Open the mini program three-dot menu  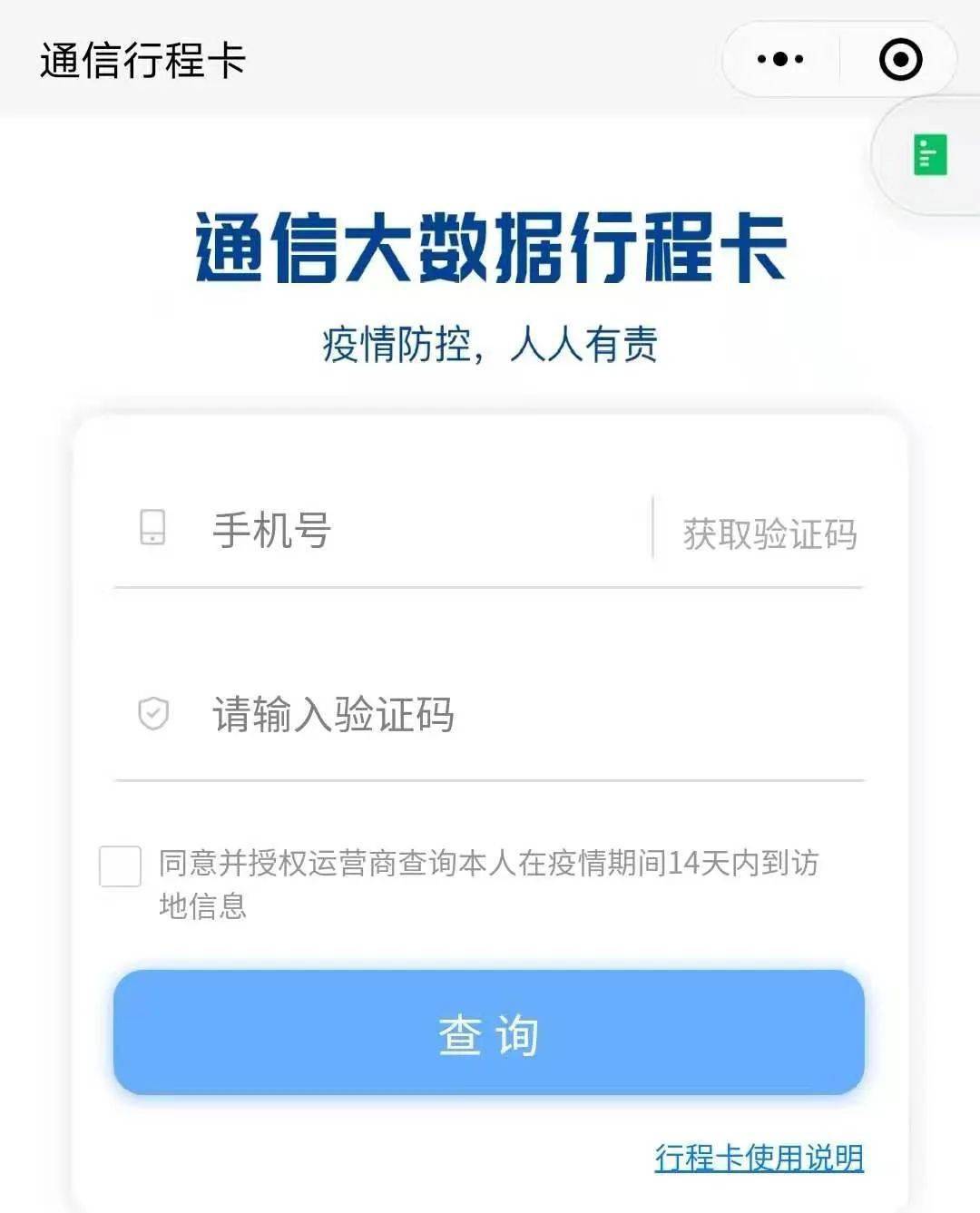click(780, 60)
